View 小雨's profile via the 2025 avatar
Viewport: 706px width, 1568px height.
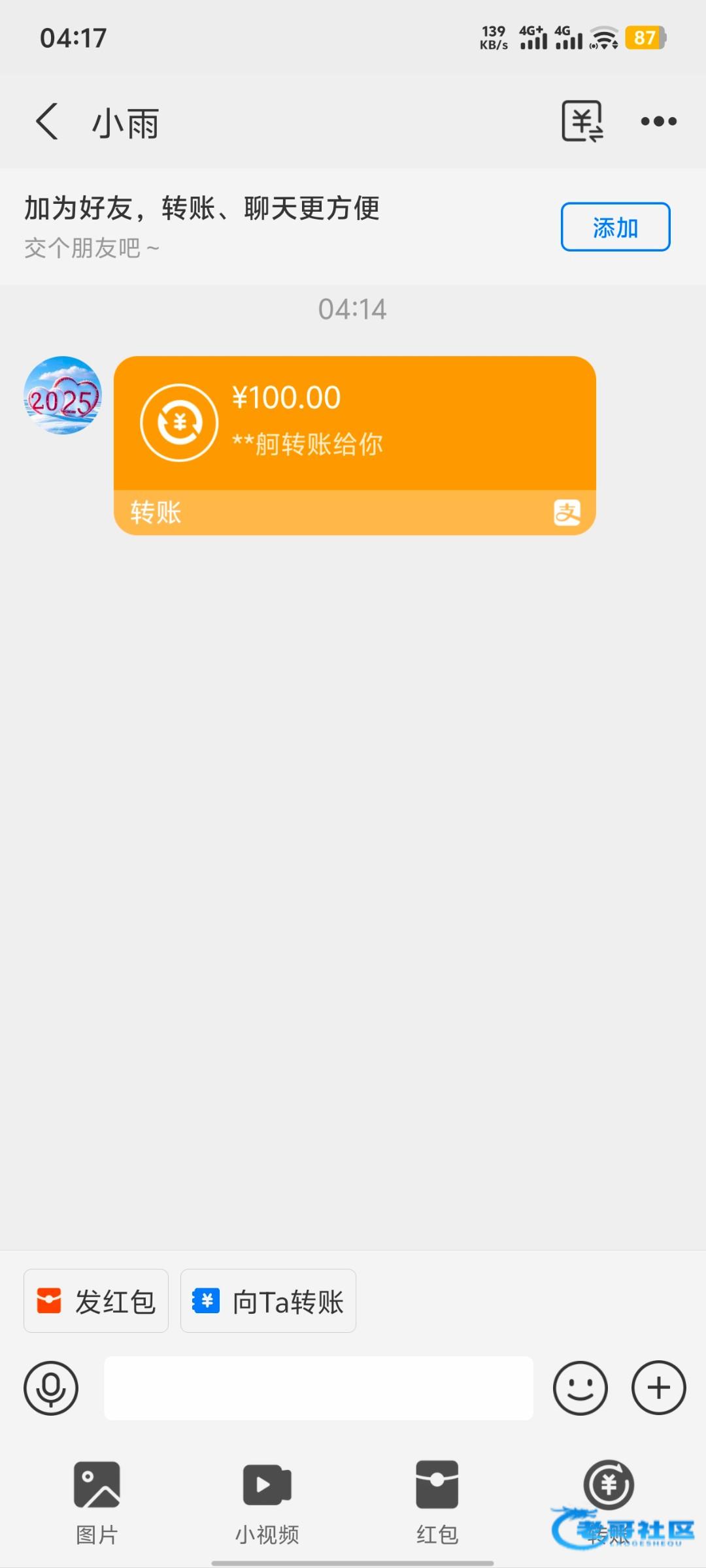[x=63, y=395]
